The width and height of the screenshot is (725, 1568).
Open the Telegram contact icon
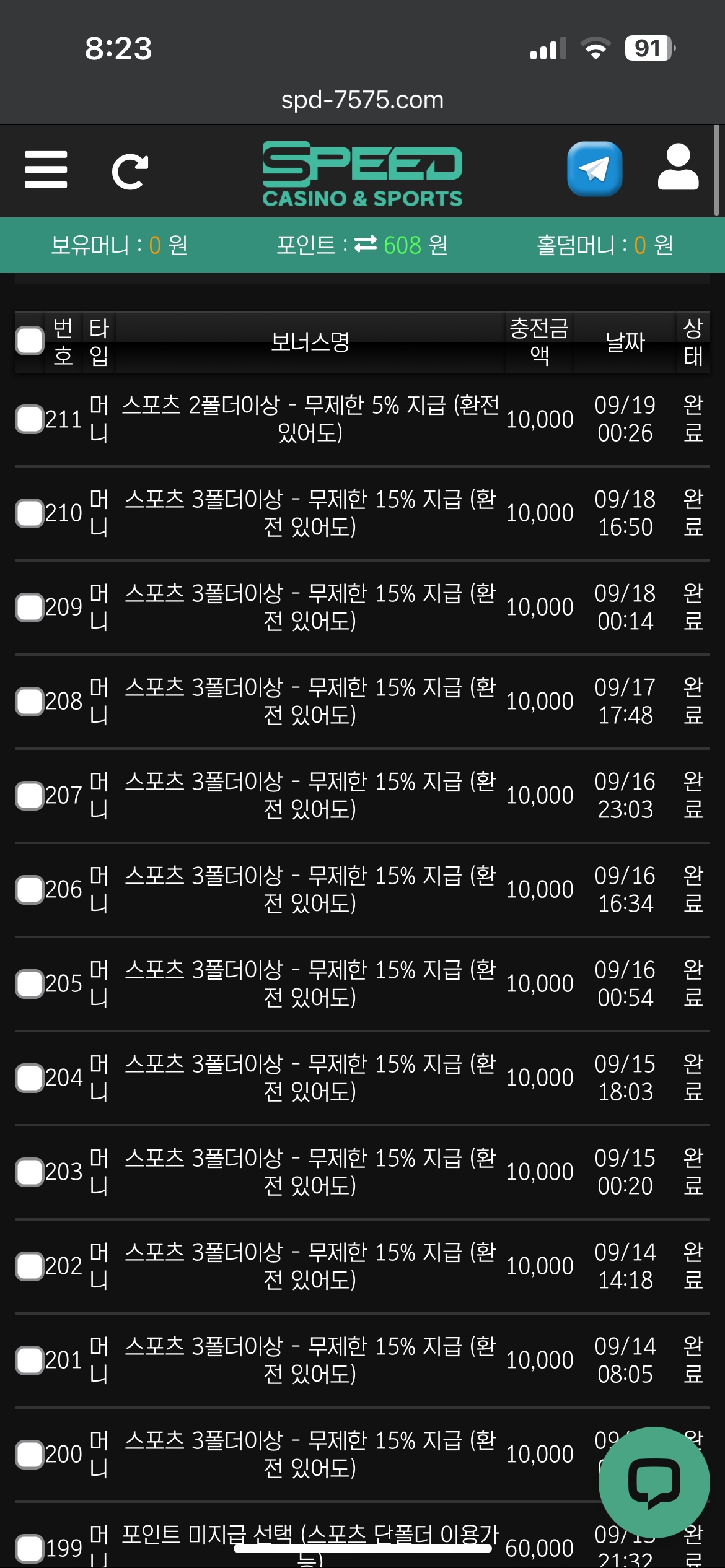[594, 169]
